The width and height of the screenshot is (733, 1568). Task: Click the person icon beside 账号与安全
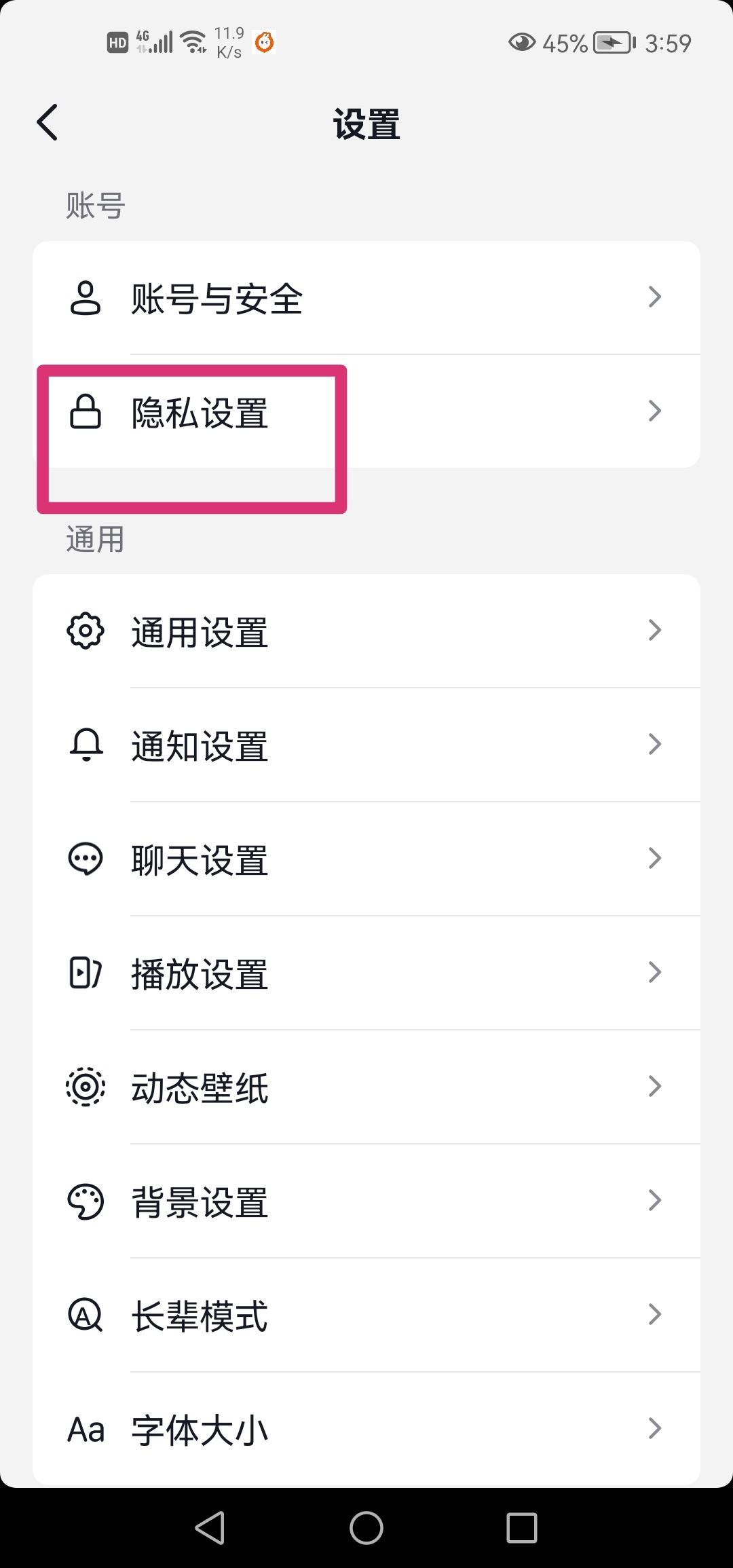coord(86,297)
